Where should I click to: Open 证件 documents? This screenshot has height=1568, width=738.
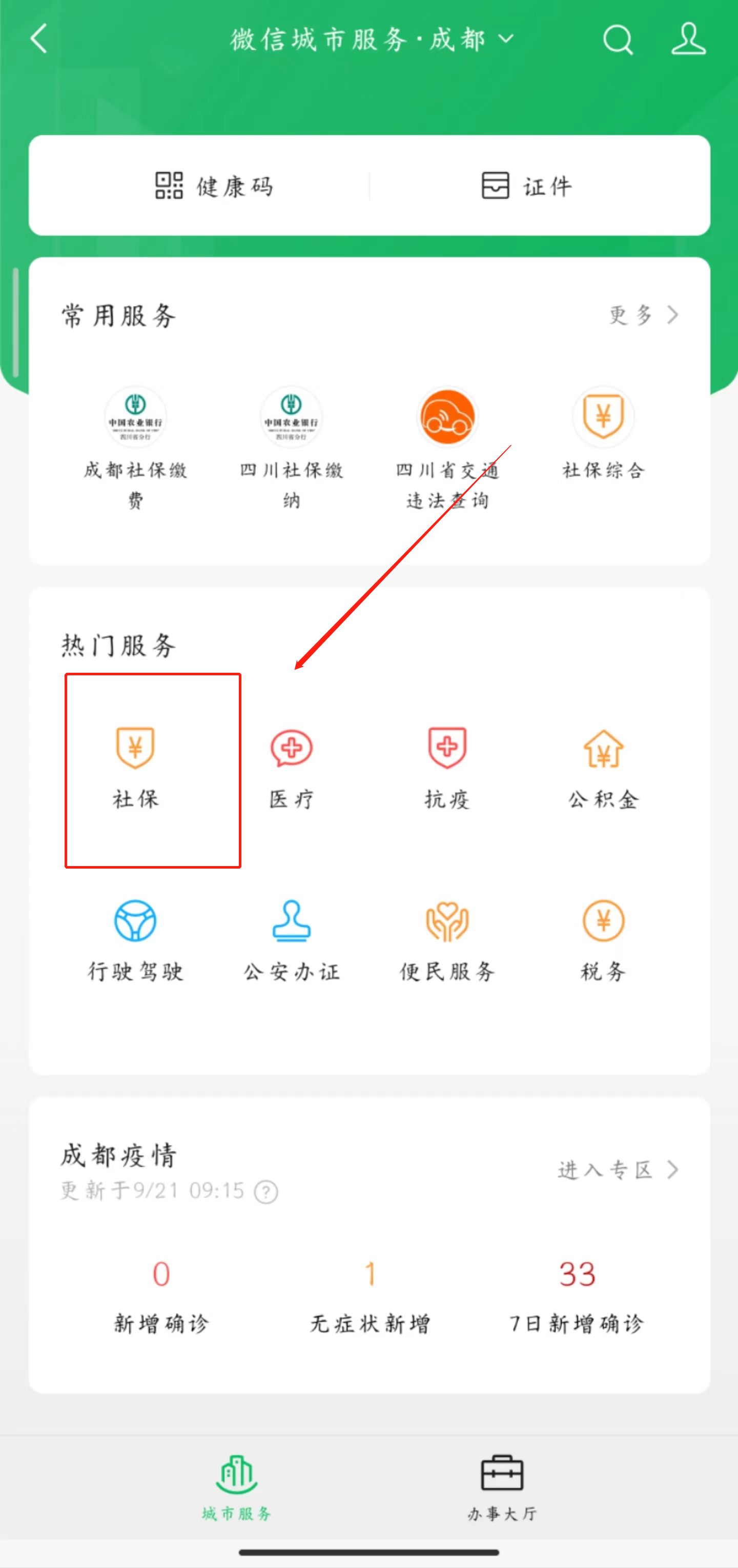point(527,186)
